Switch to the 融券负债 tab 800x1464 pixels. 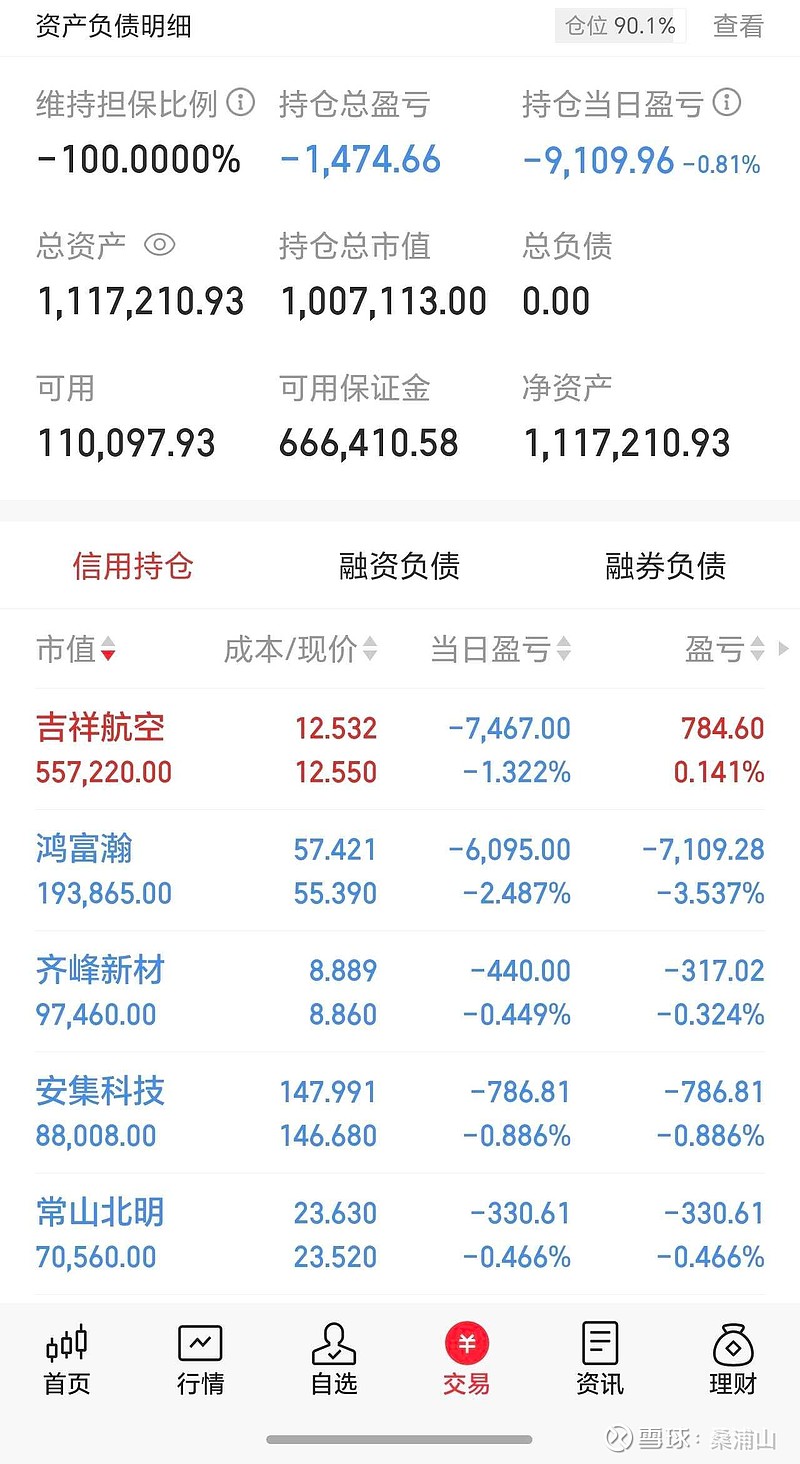click(x=665, y=566)
